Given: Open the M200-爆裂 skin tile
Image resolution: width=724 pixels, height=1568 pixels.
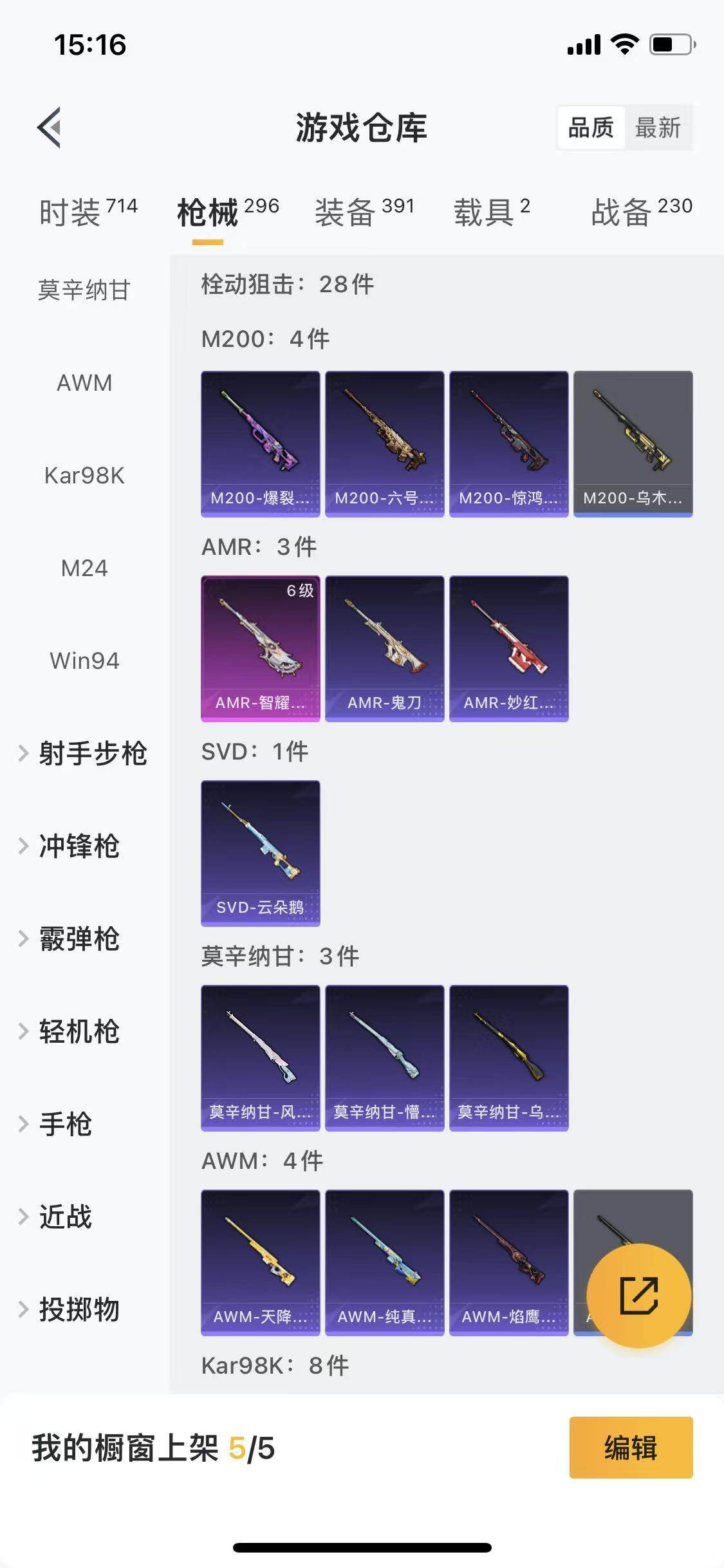Looking at the screenshot, I should point(260,443).
